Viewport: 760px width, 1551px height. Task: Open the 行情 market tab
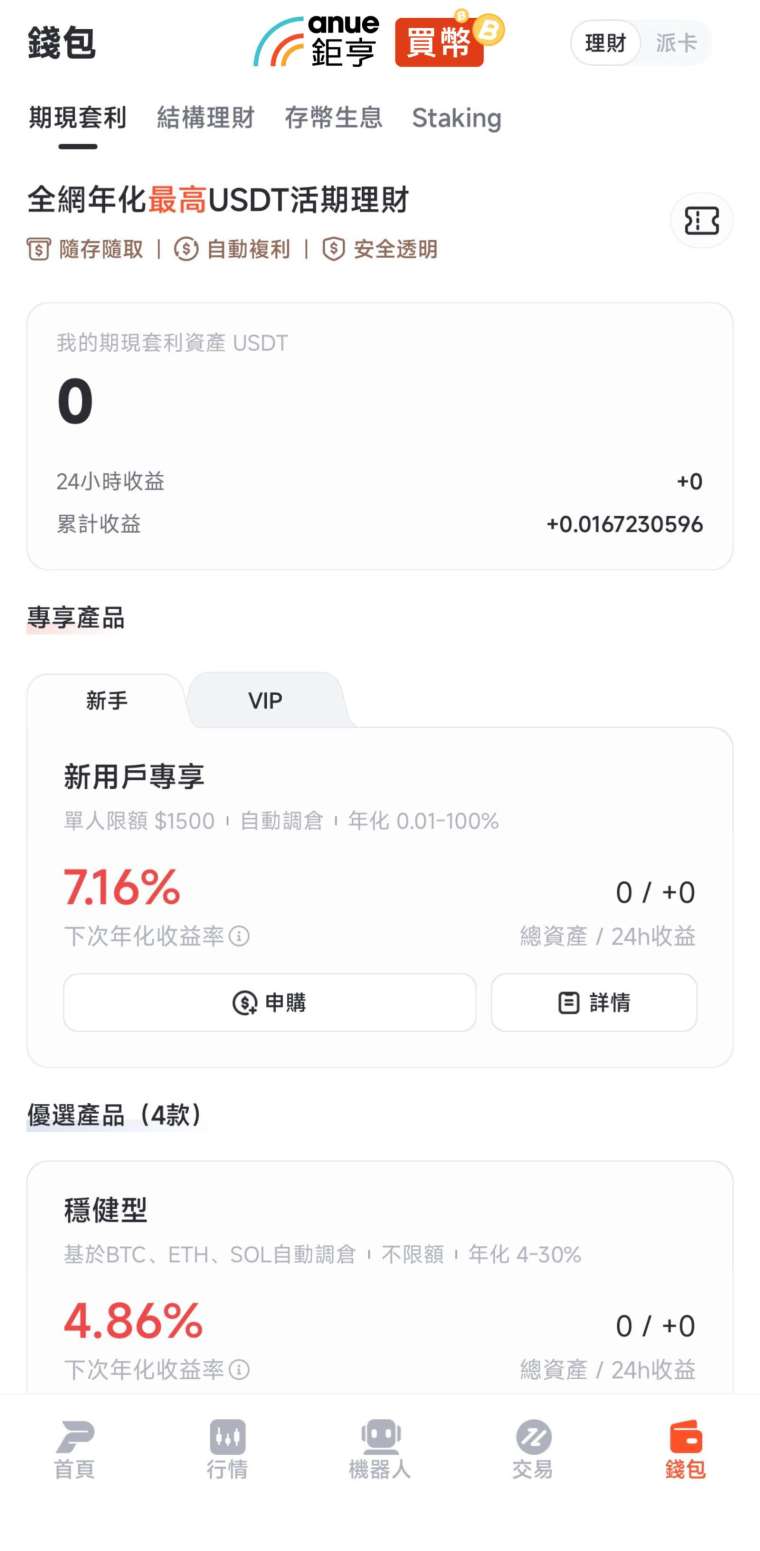[x=227, y=1450]
